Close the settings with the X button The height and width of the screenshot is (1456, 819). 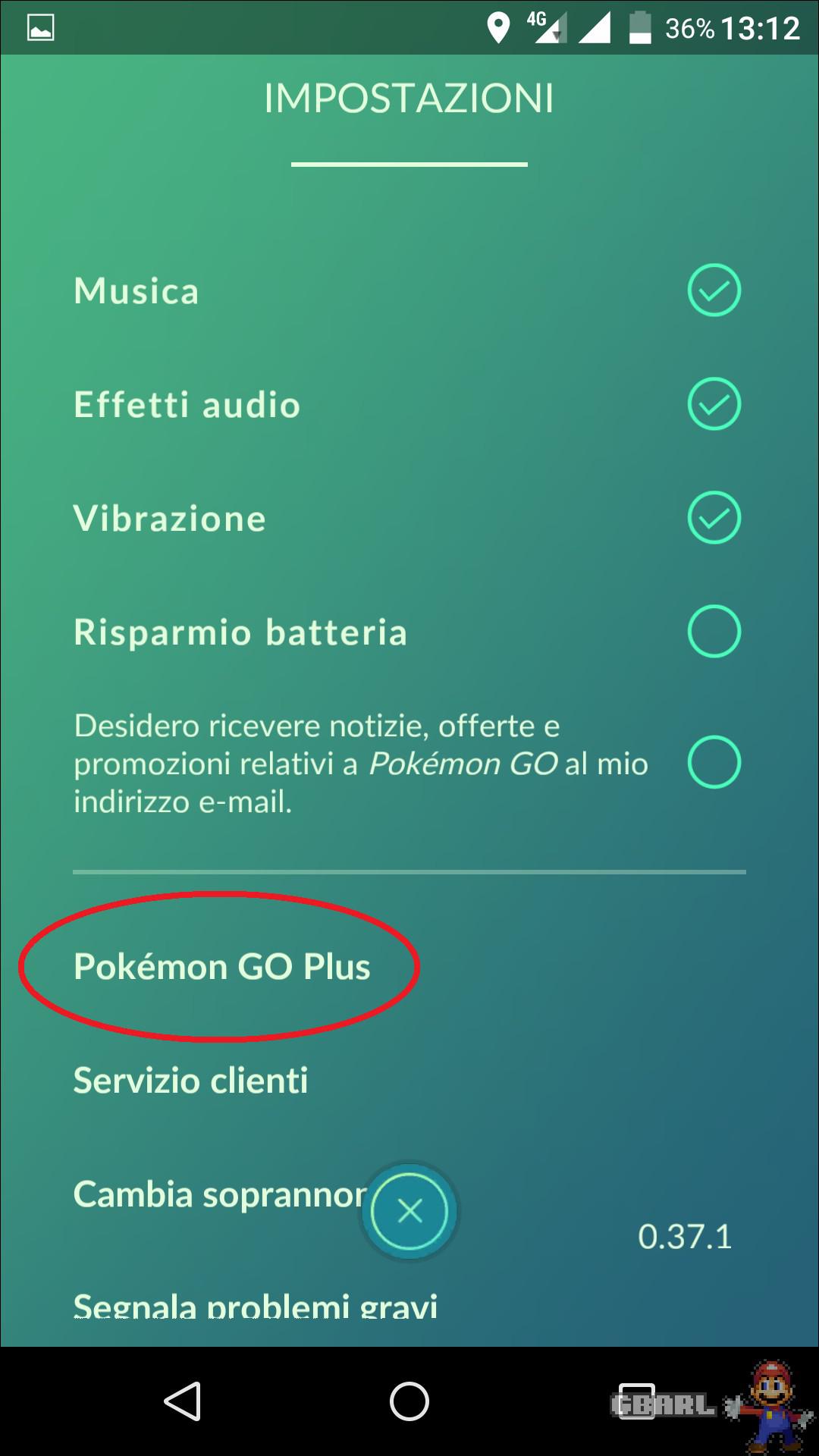click(x=410, y=1211)
